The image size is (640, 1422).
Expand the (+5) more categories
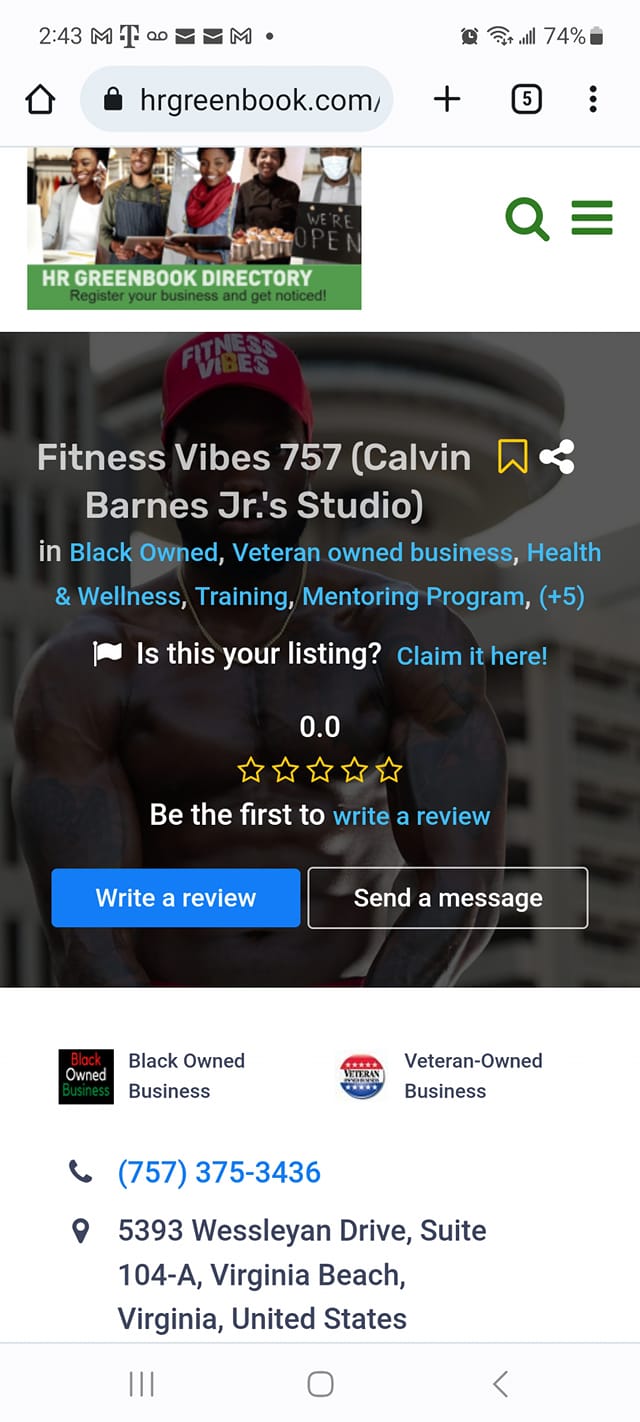click(x=561, y=597)
